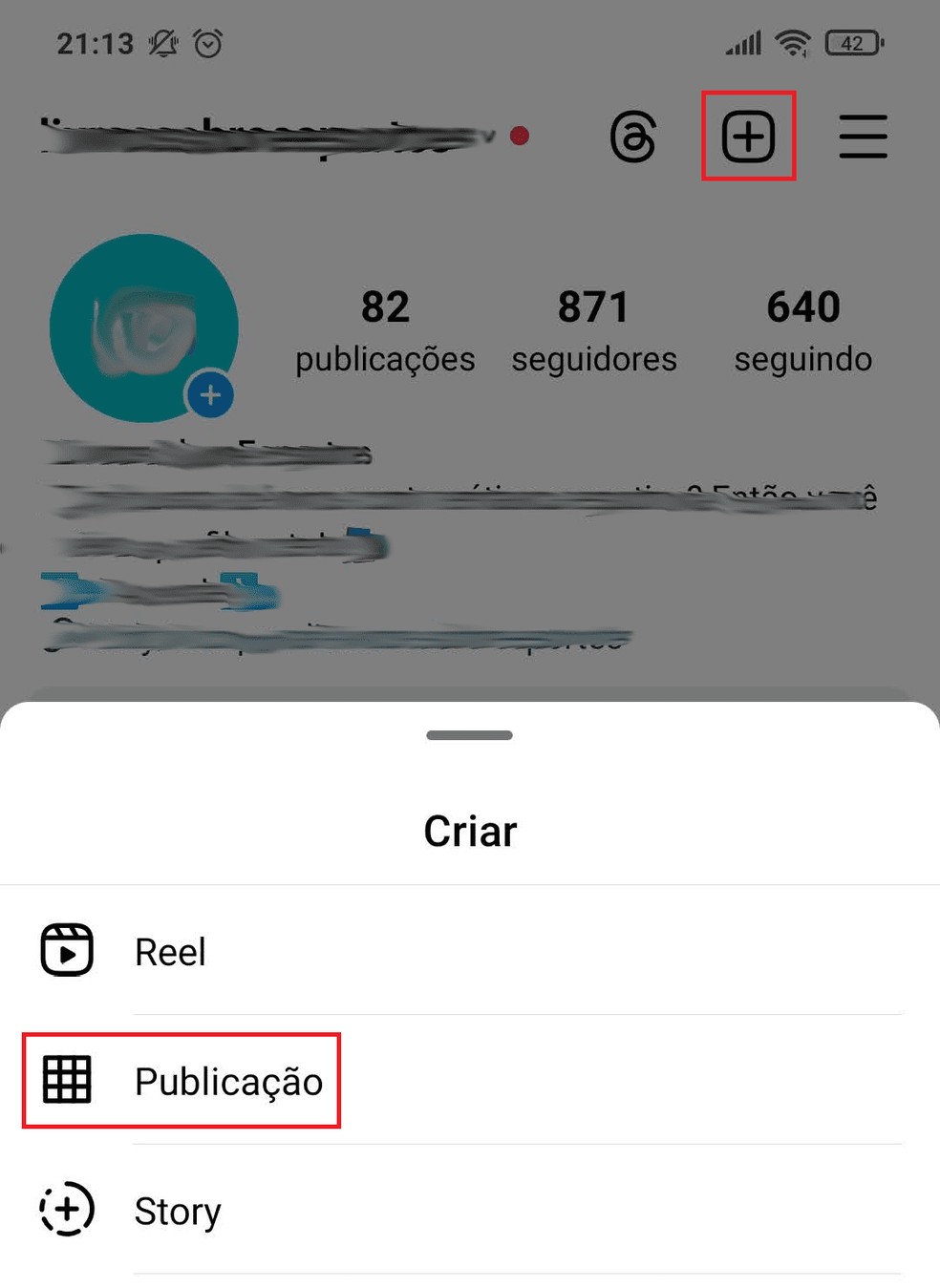Viewport: 940px width, 1288px height.
Task: Select the Publicação grid icon
Action: click(66, 1081)
